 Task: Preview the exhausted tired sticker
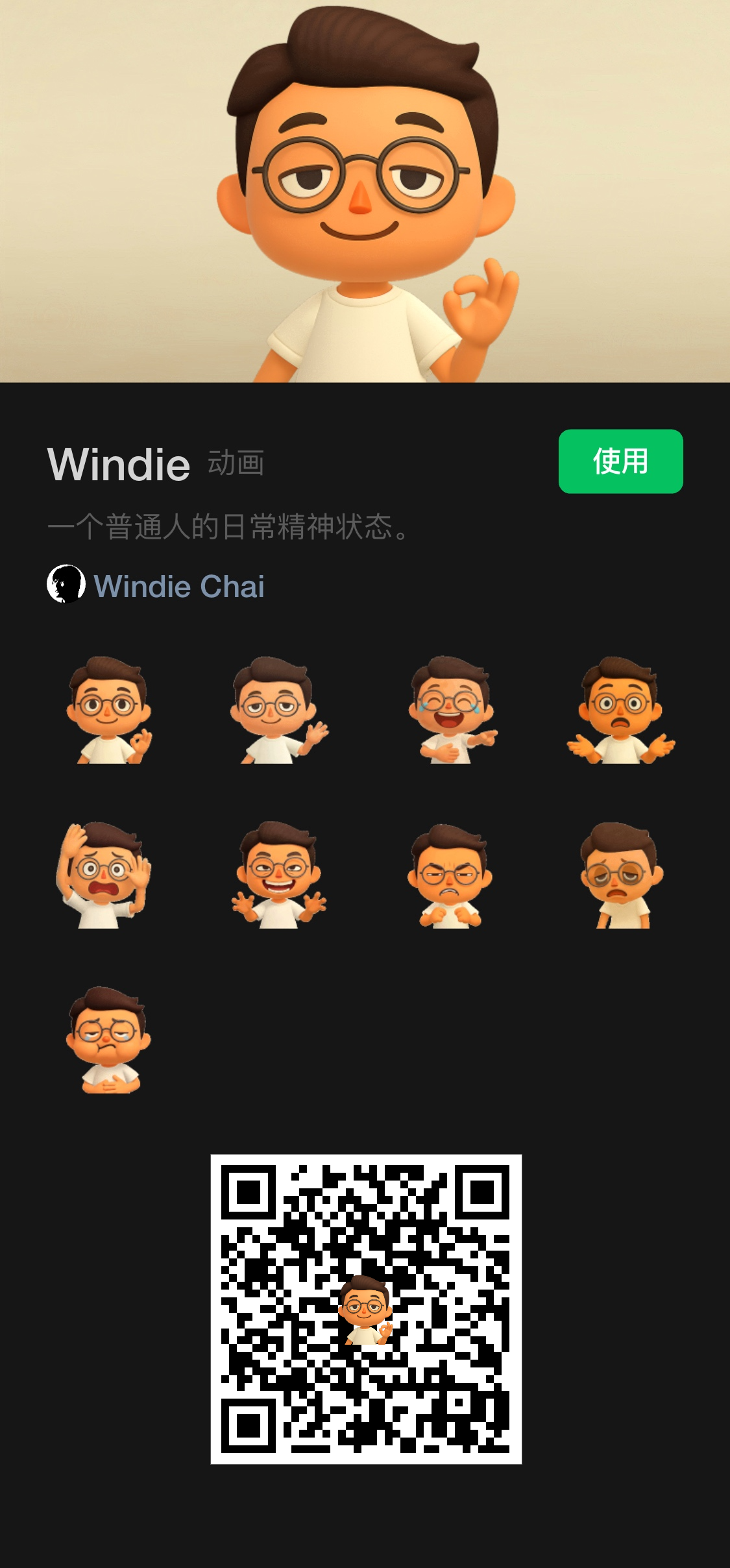click(x=622, y=875)
